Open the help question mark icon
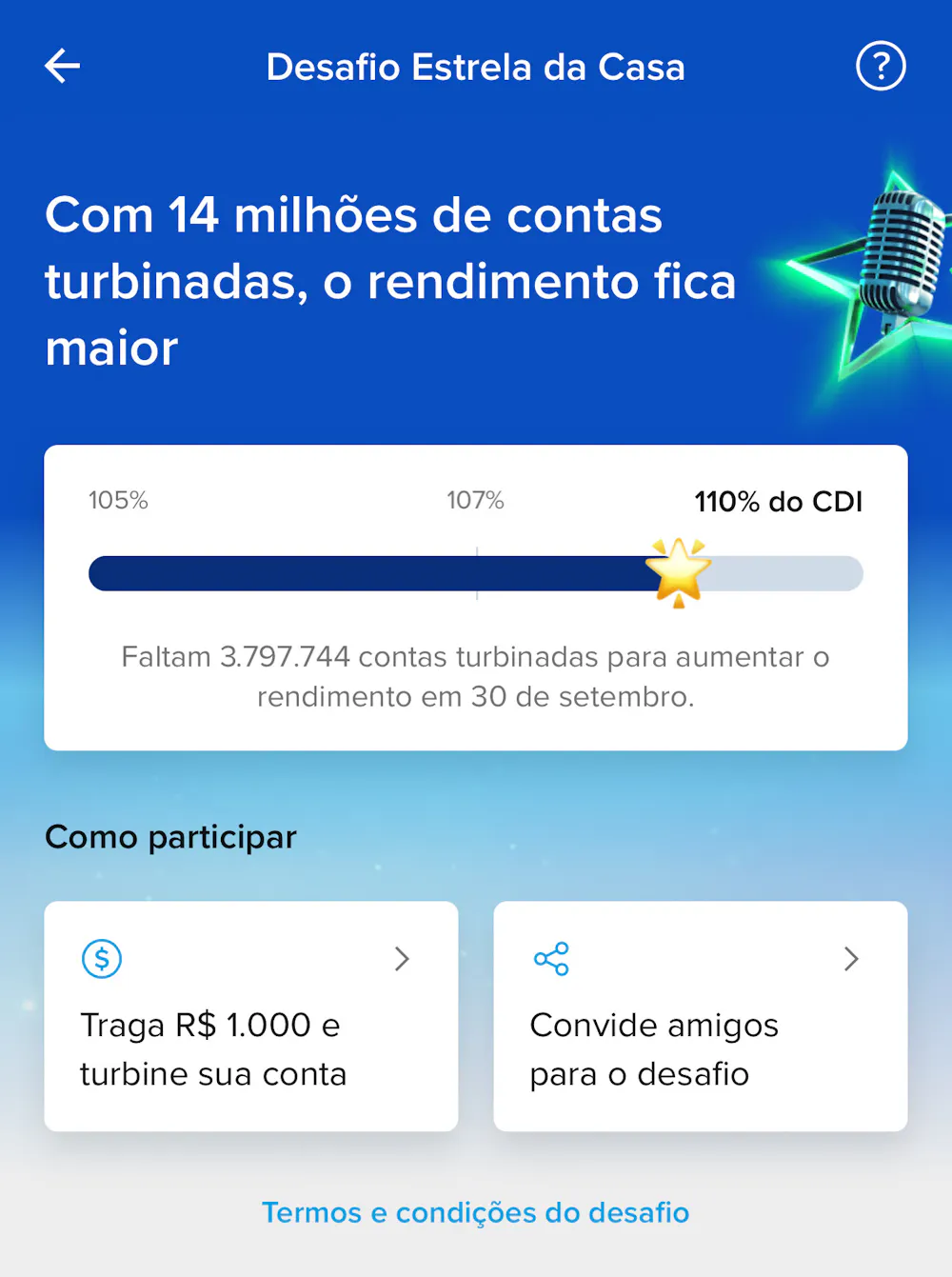 881,67
